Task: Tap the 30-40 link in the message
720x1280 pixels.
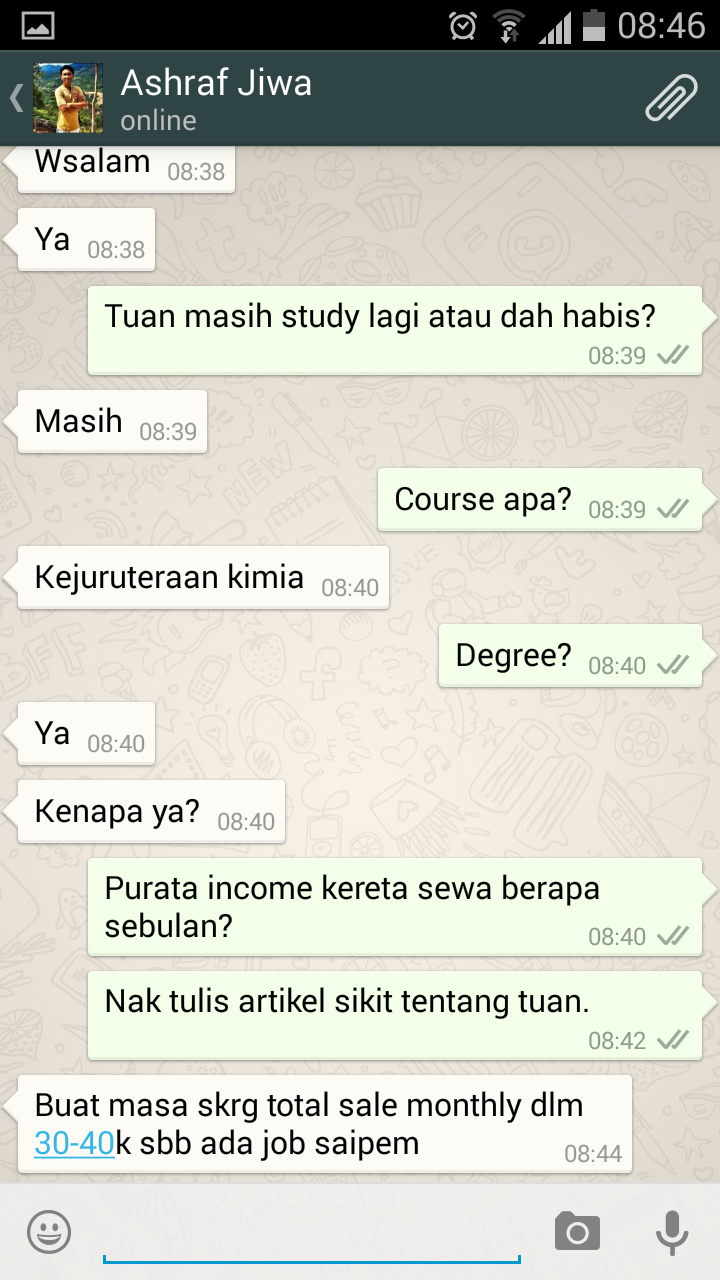Action: [75, 1144]
